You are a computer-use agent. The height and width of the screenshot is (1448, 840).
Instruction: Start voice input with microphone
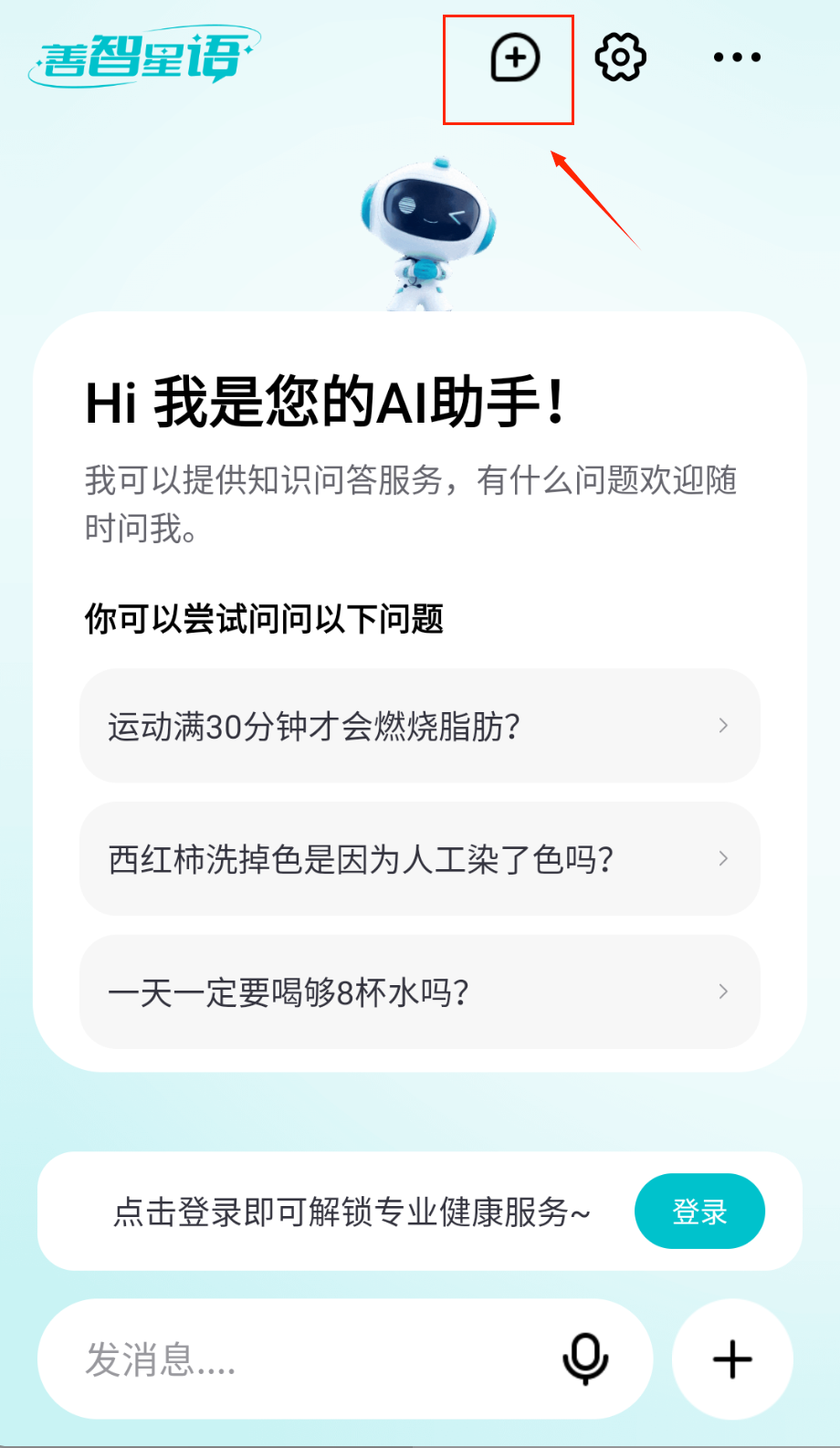585,1359
